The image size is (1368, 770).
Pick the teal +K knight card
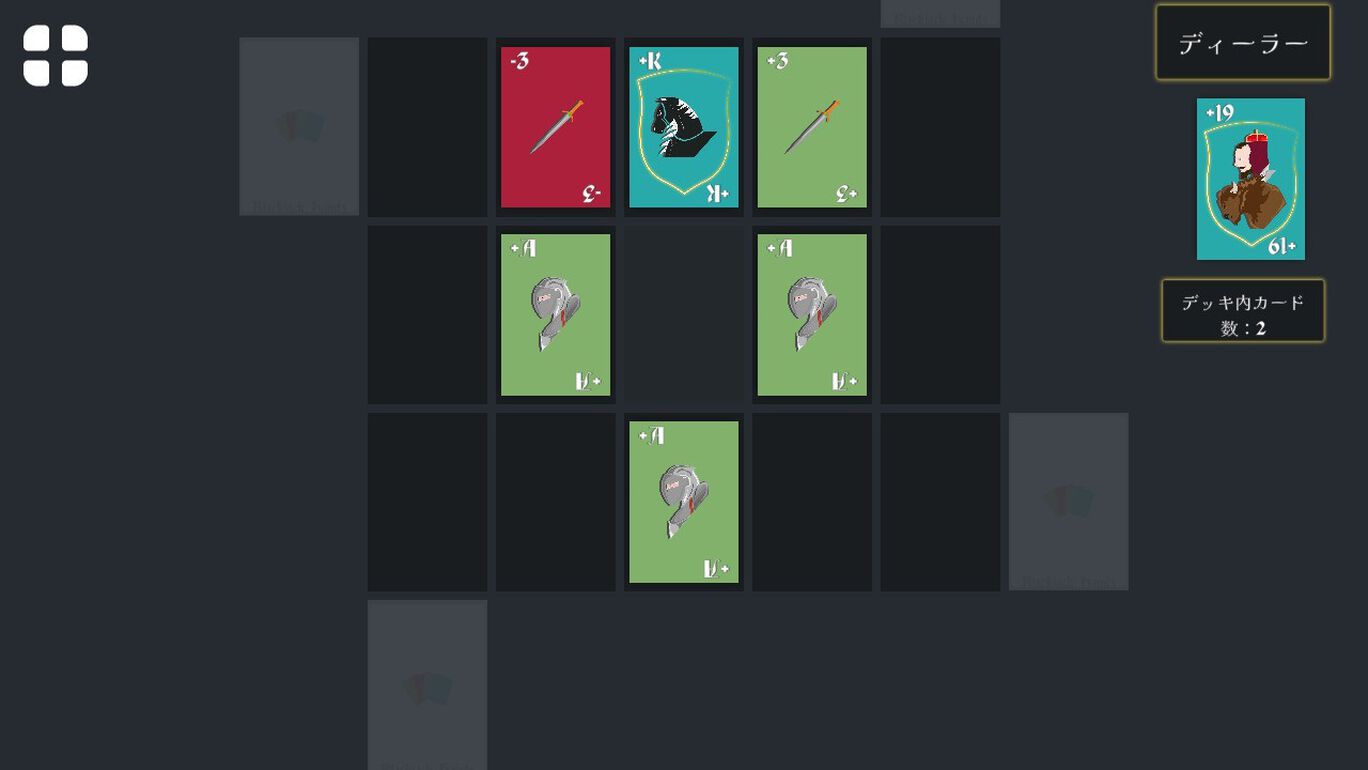coord(684,127)
